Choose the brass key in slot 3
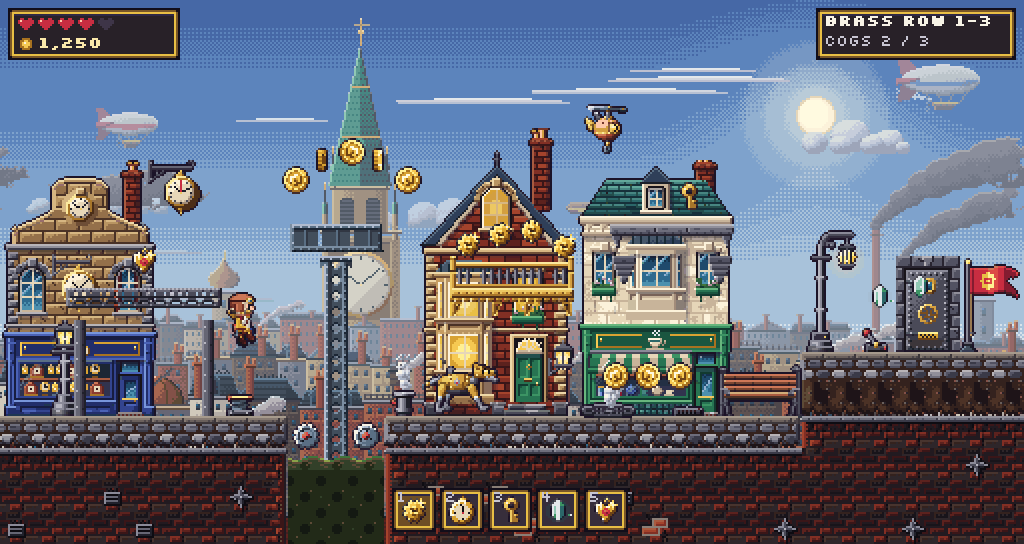Image resolution: width=1024 pixels, height=544 pixels. coord(510,510)
